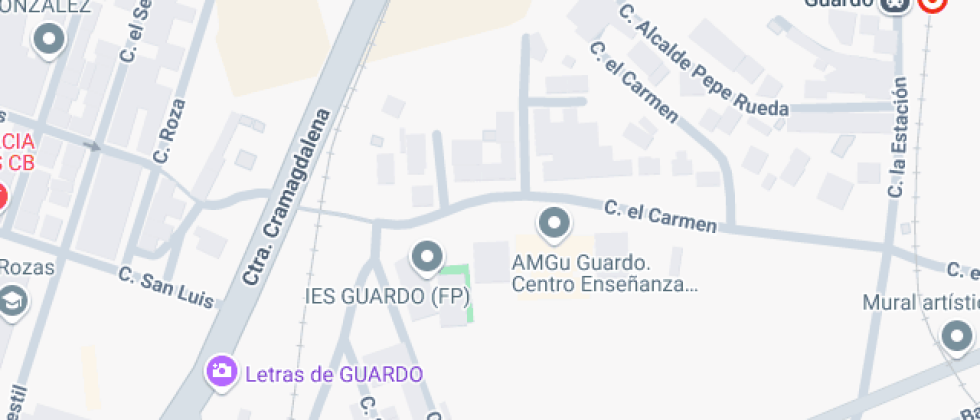Open the Mural artístico place marker
The height and width of the screenshot is (420, 980).
958,335
